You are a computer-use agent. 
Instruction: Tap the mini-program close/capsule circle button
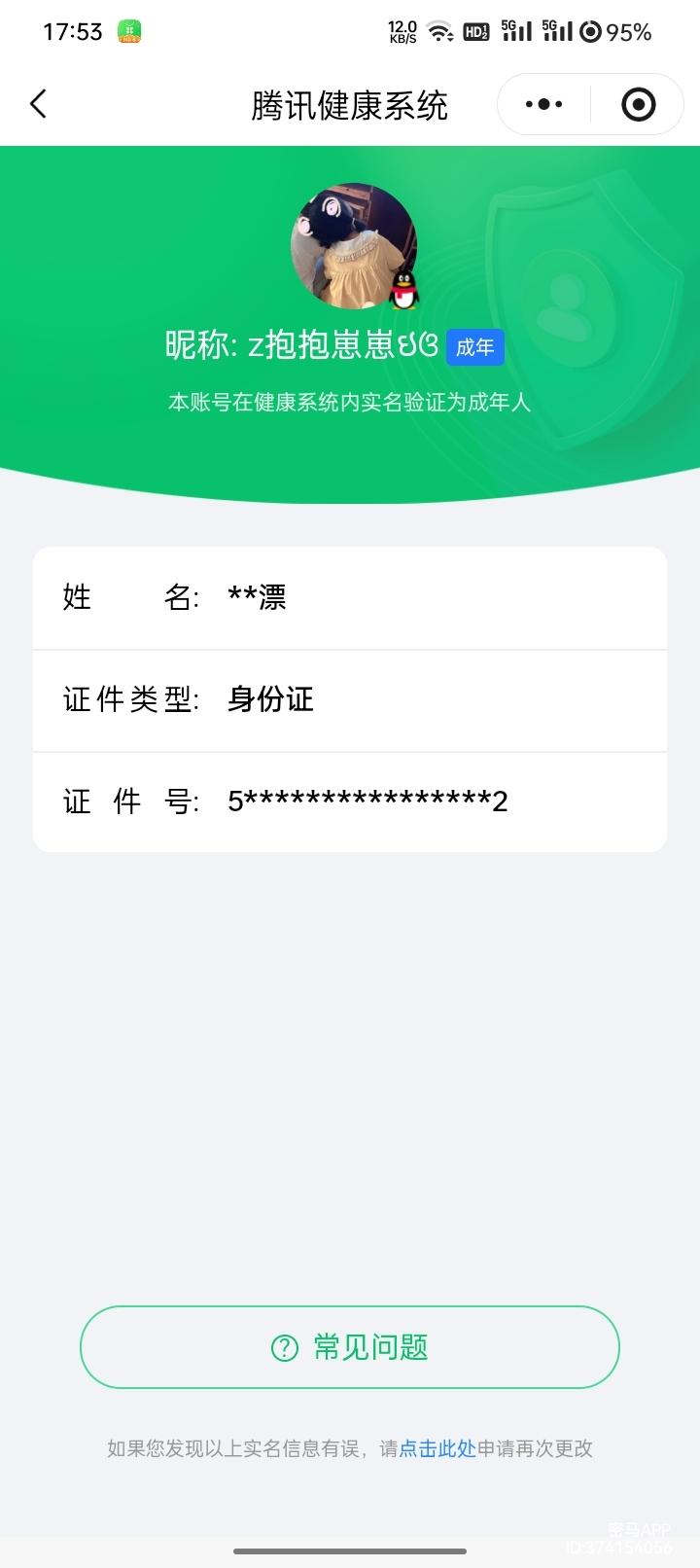click(x=637, y=104)
